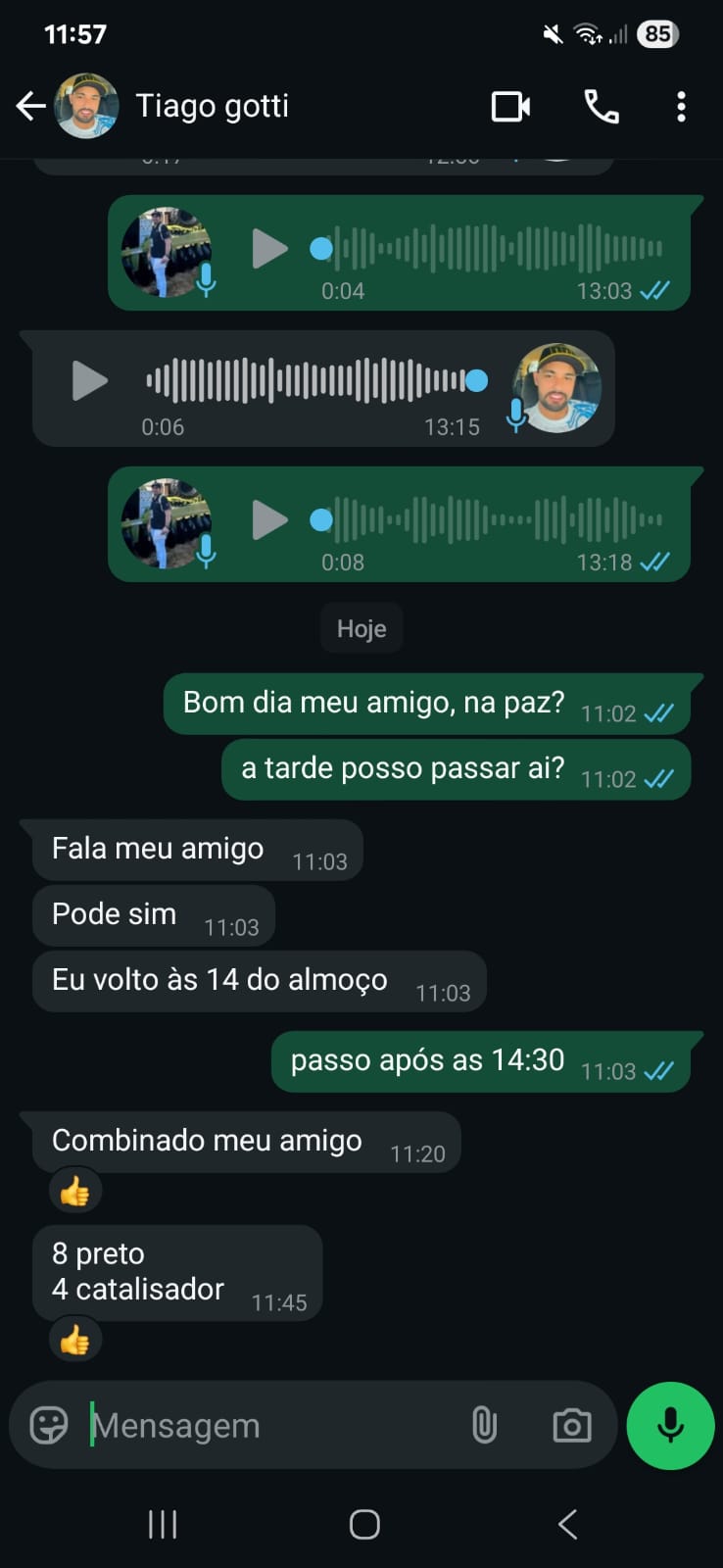Viewport: 723px width, 1568px height.
Task: Open the attachment paperclip menu
Action: pyautogui.click(x=484, y=1425)
